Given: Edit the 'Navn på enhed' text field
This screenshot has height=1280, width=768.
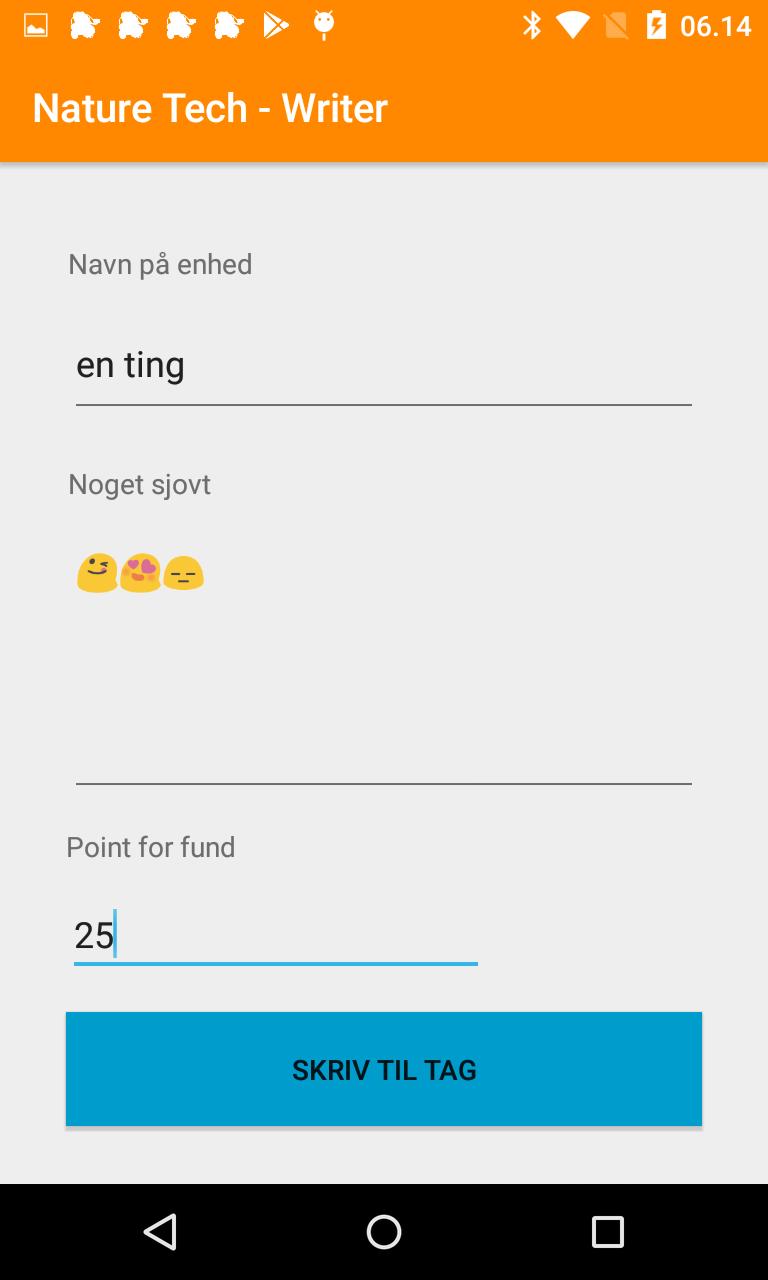Looking at the screenshot, I should (x=383, y=365).
